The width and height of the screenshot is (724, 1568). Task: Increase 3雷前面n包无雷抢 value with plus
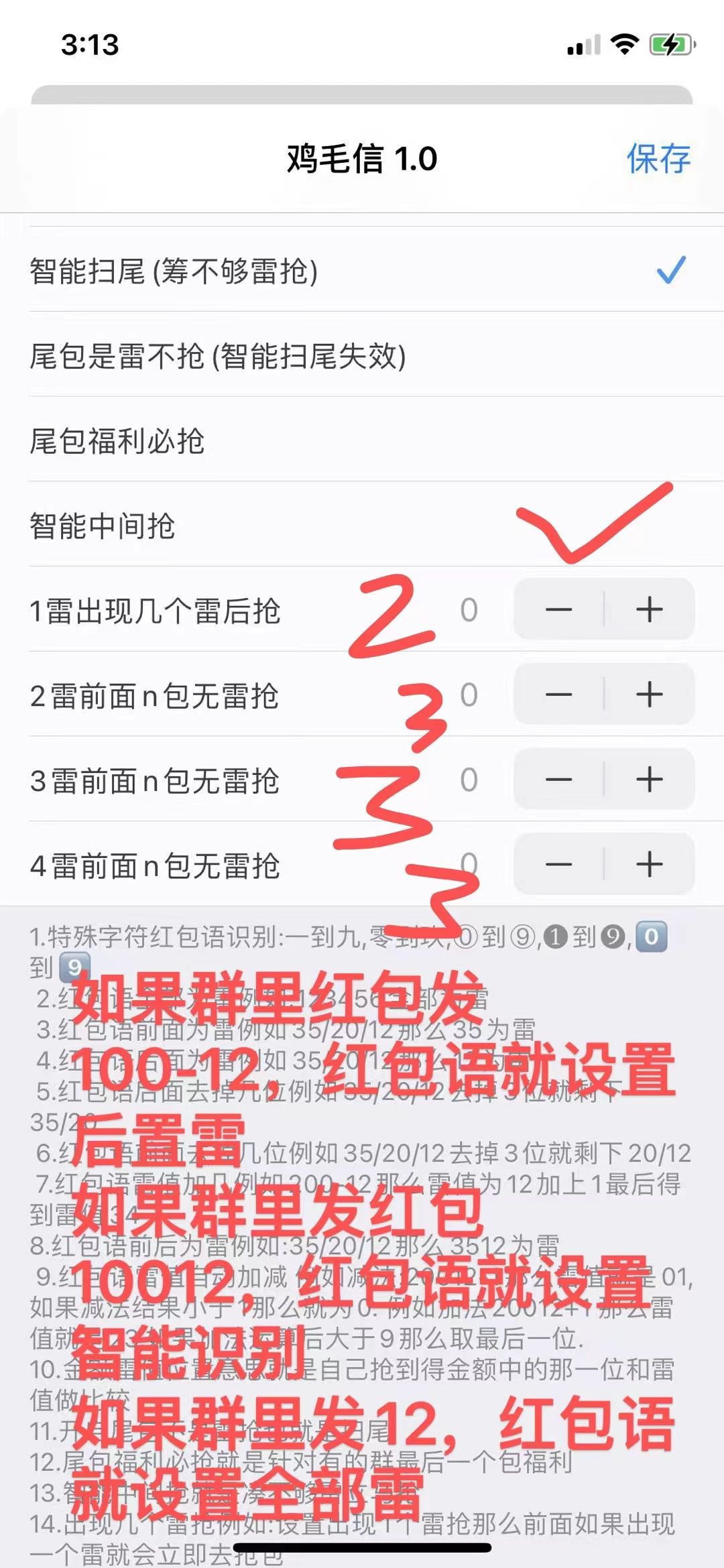[649, 780]
